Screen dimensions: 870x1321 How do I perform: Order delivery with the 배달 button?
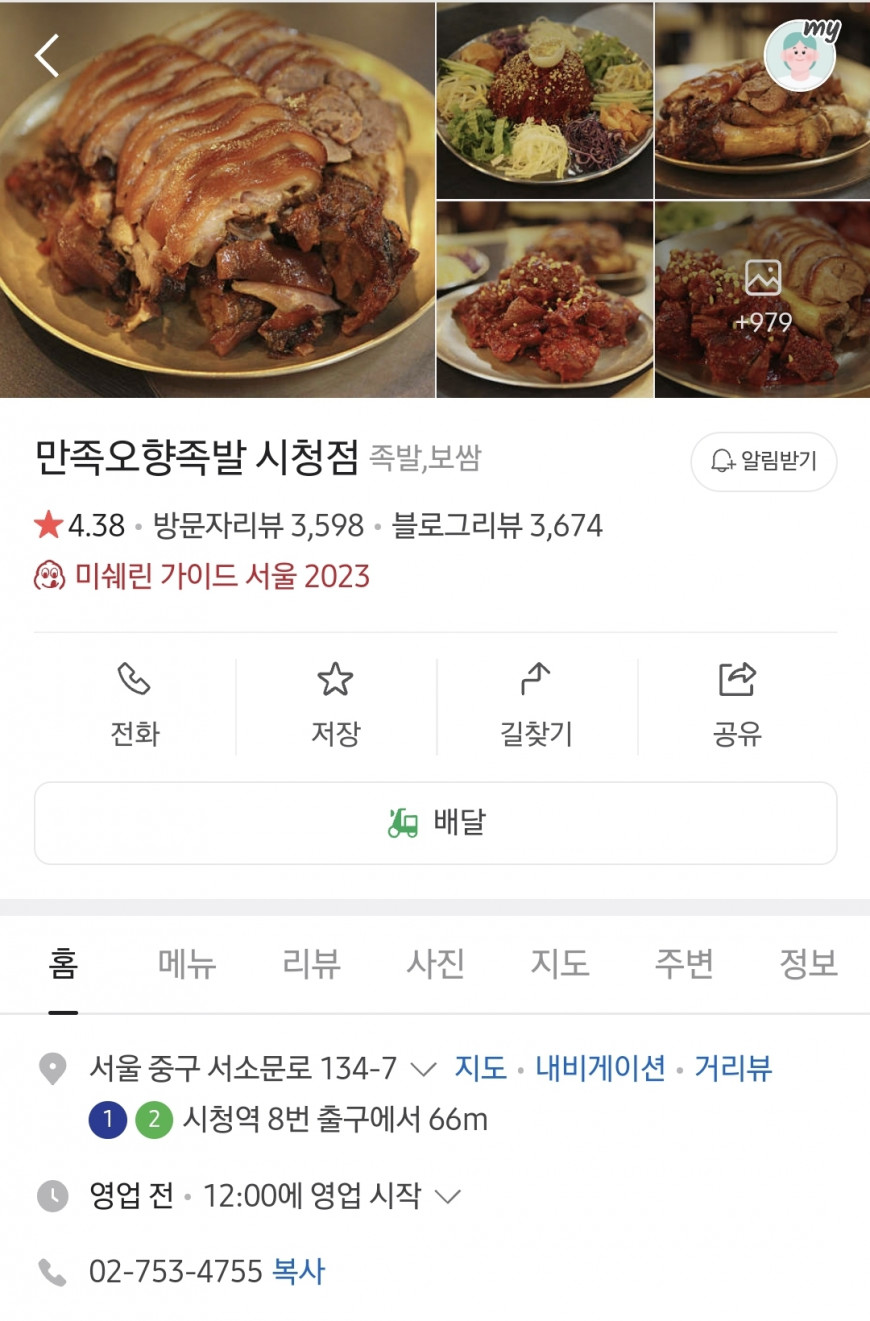point(436,823)
